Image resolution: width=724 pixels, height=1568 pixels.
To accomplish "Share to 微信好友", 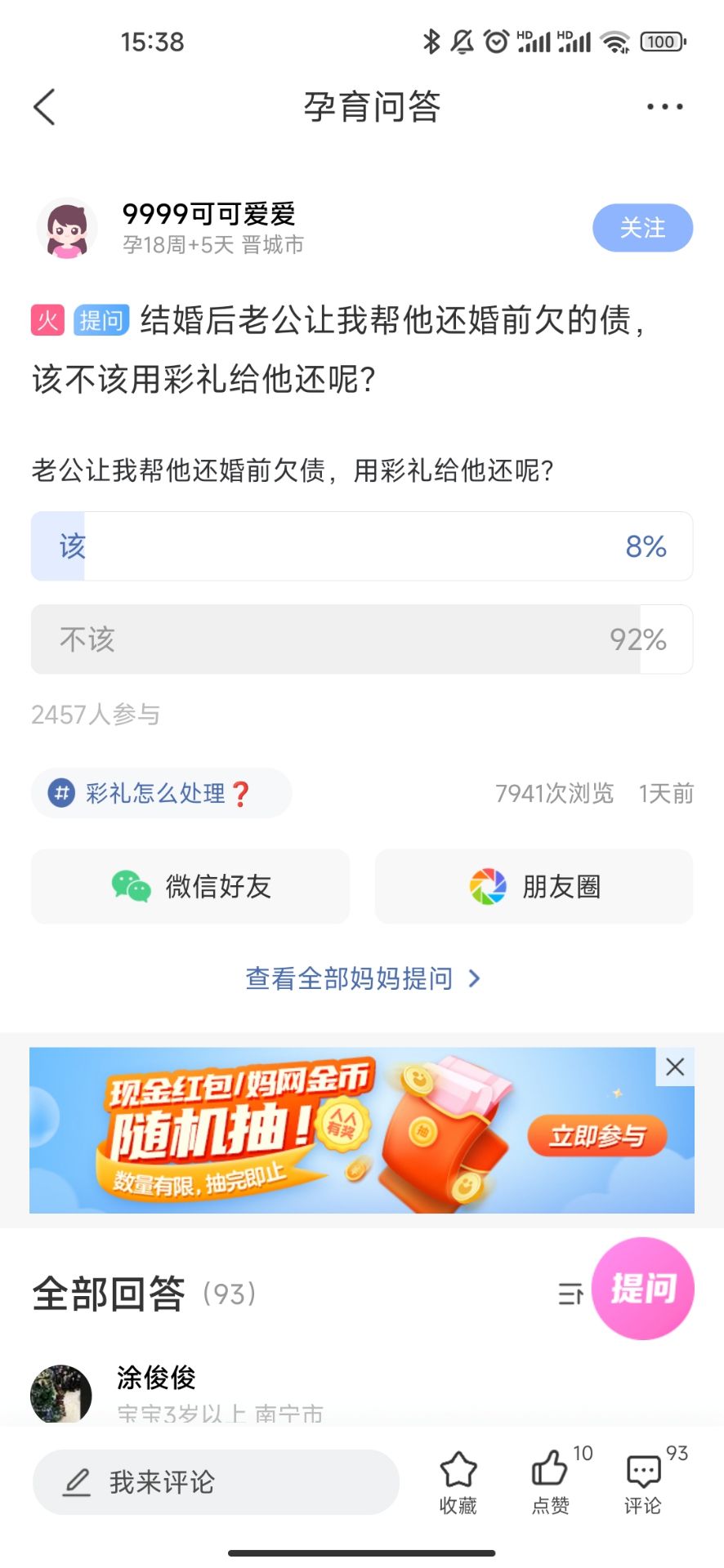I will click(x=190, y=886).
